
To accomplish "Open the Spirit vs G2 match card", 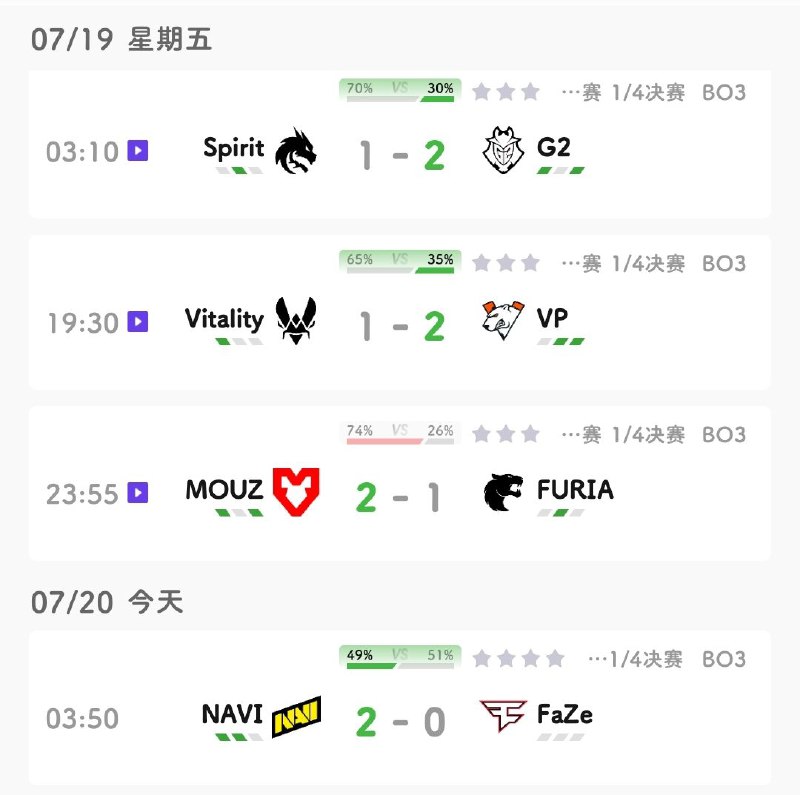I will 400,155.
